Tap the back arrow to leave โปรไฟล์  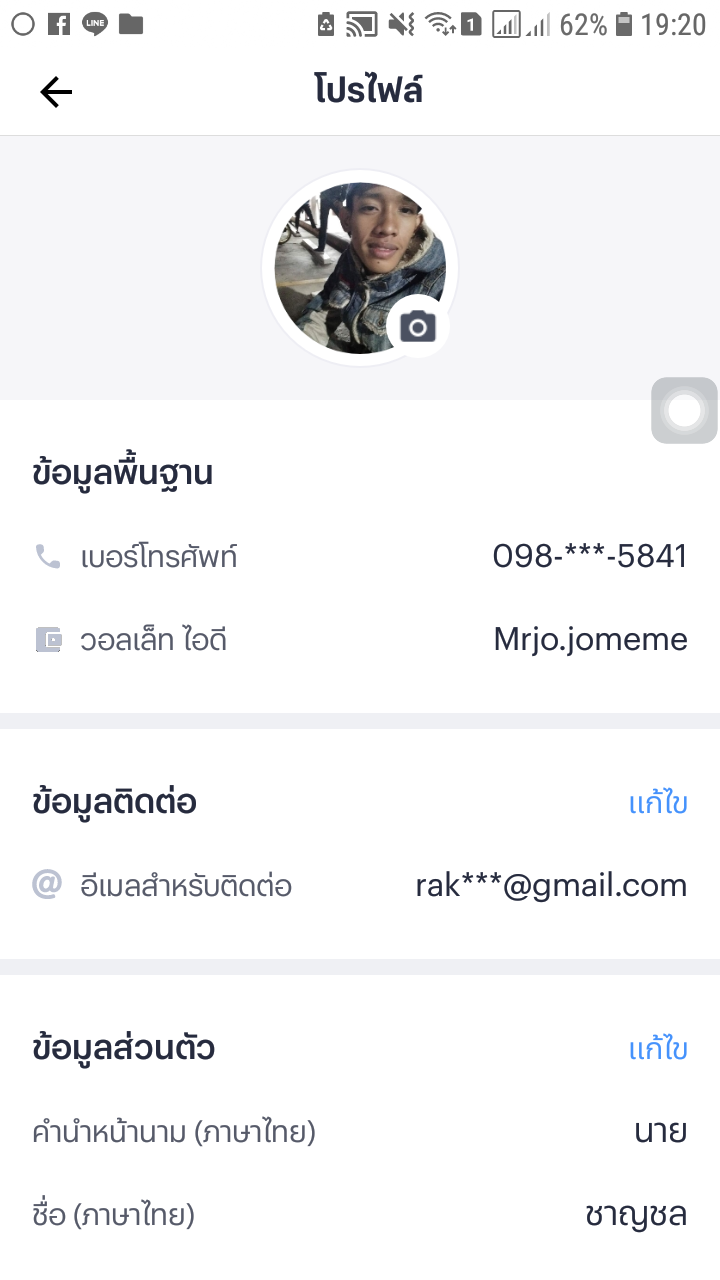coord(56,91)
